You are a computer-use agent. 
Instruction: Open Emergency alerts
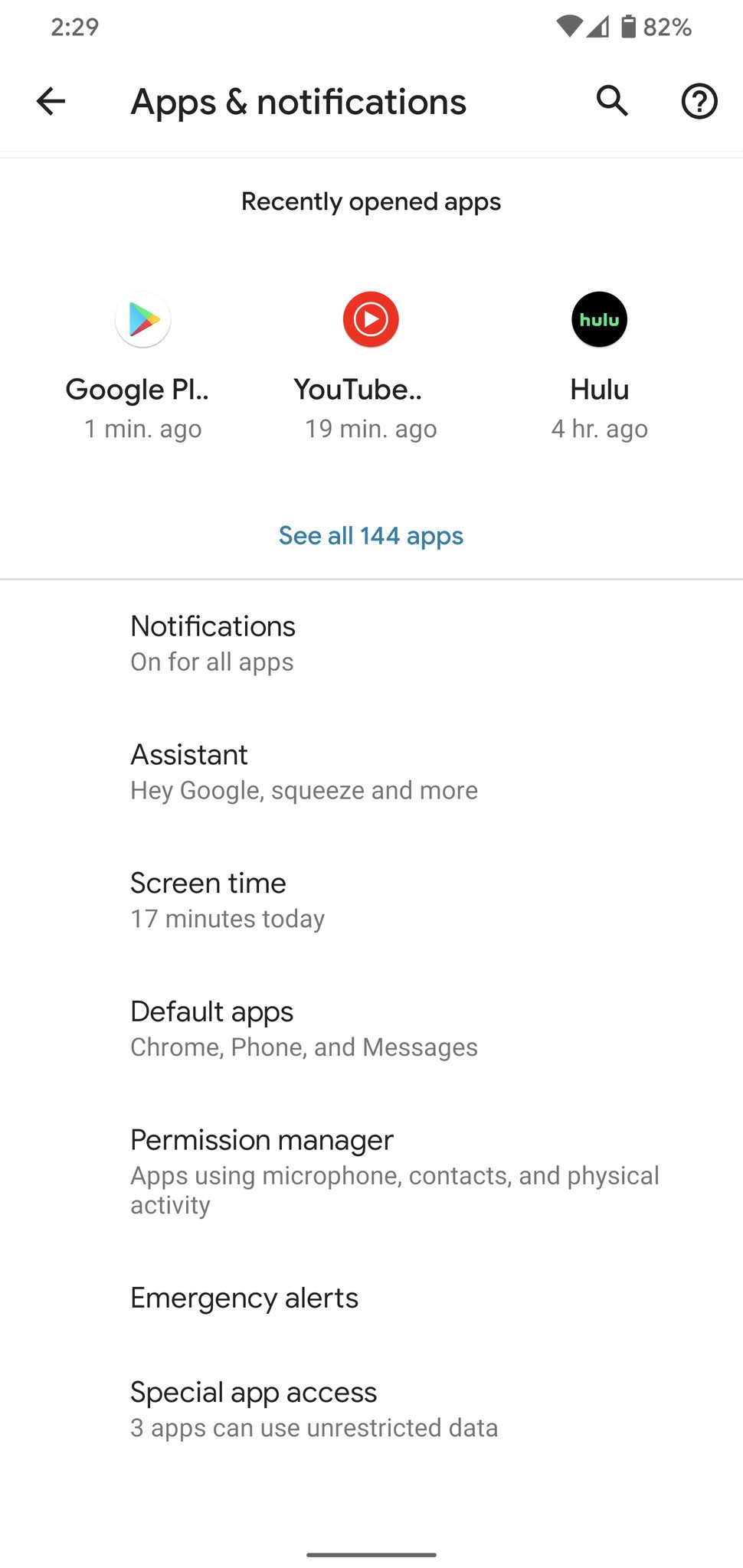371,1298
